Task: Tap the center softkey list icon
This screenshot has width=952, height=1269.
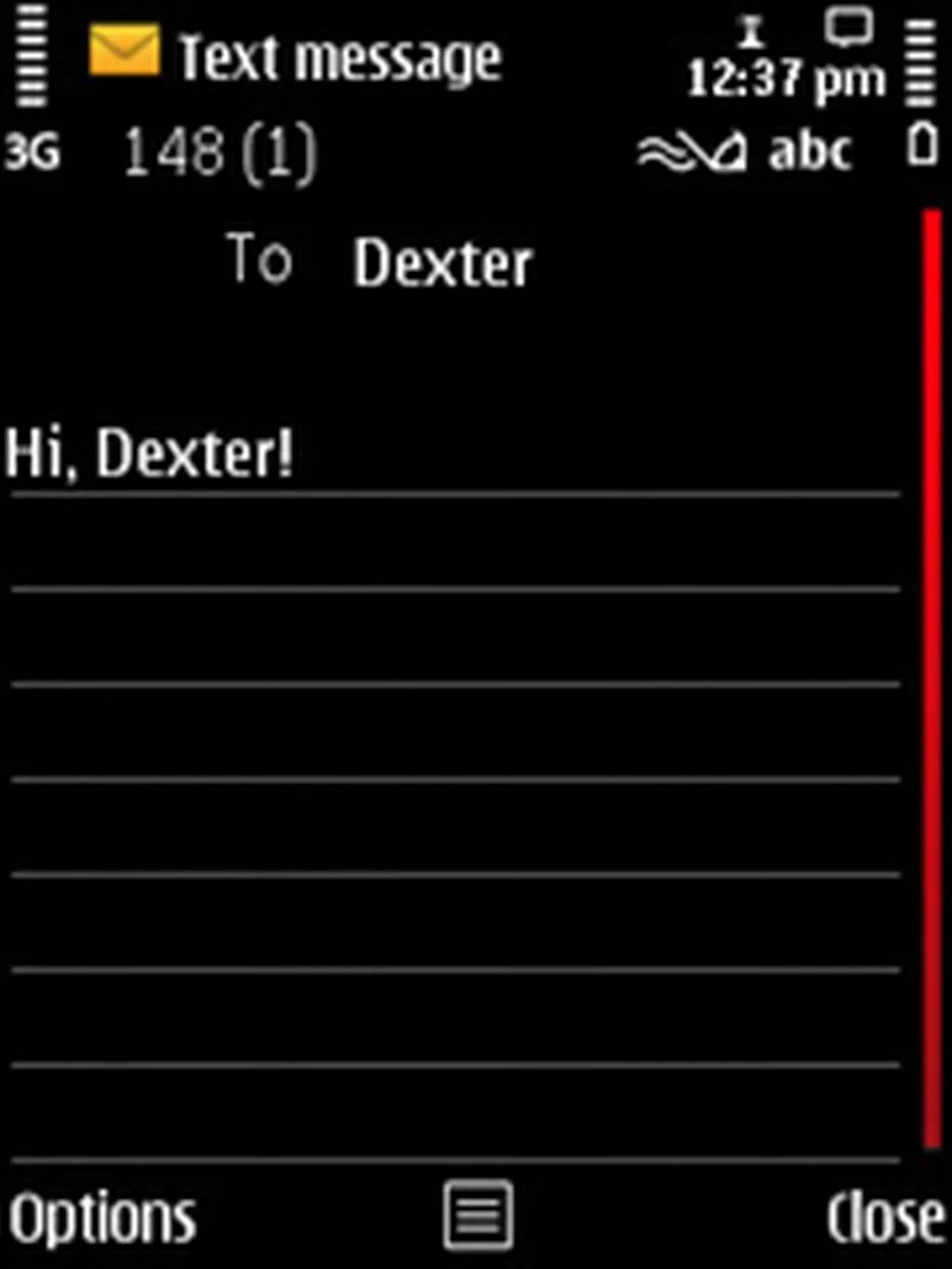Action: 478,1216
